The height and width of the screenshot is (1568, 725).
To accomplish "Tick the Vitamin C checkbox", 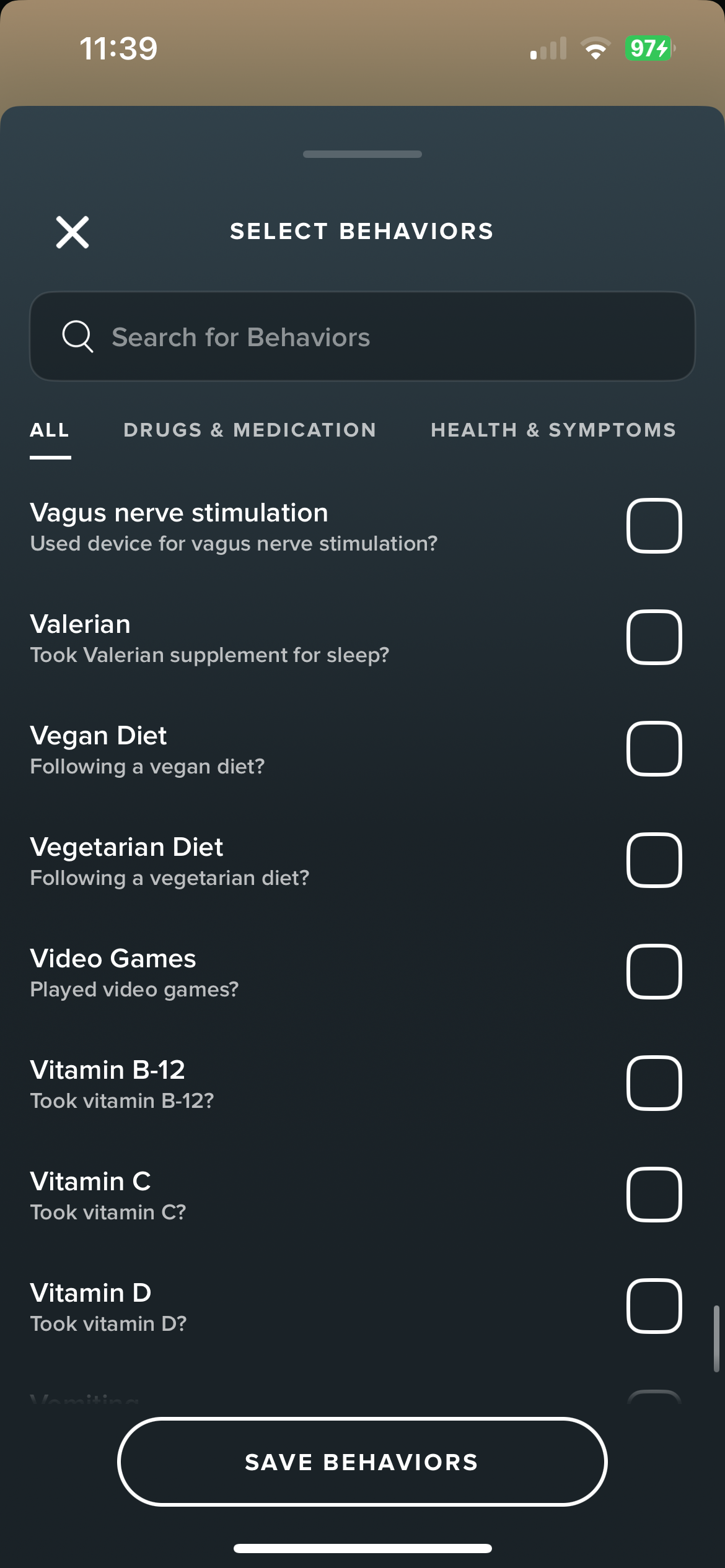I will [x=654, y=1195].
